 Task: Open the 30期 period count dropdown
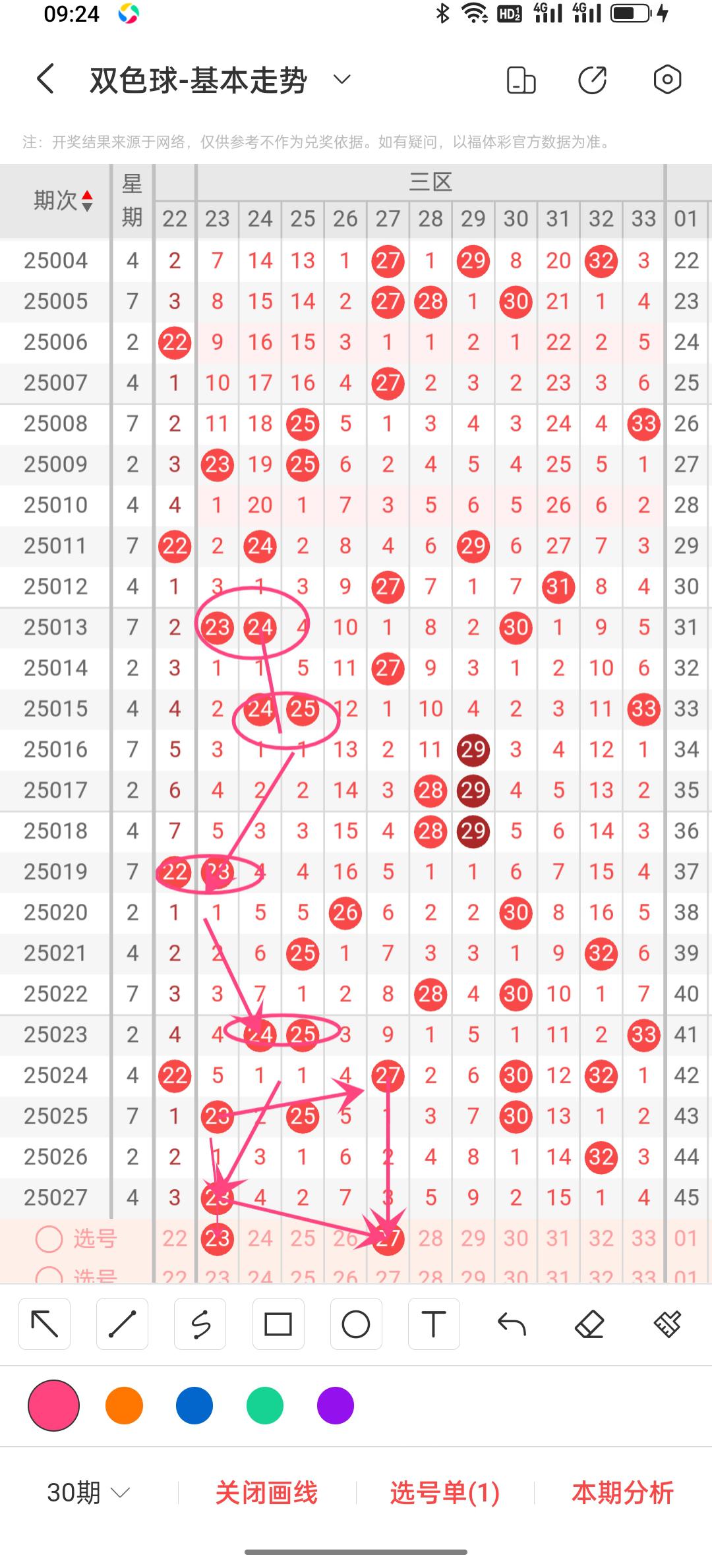[88, 1493]
